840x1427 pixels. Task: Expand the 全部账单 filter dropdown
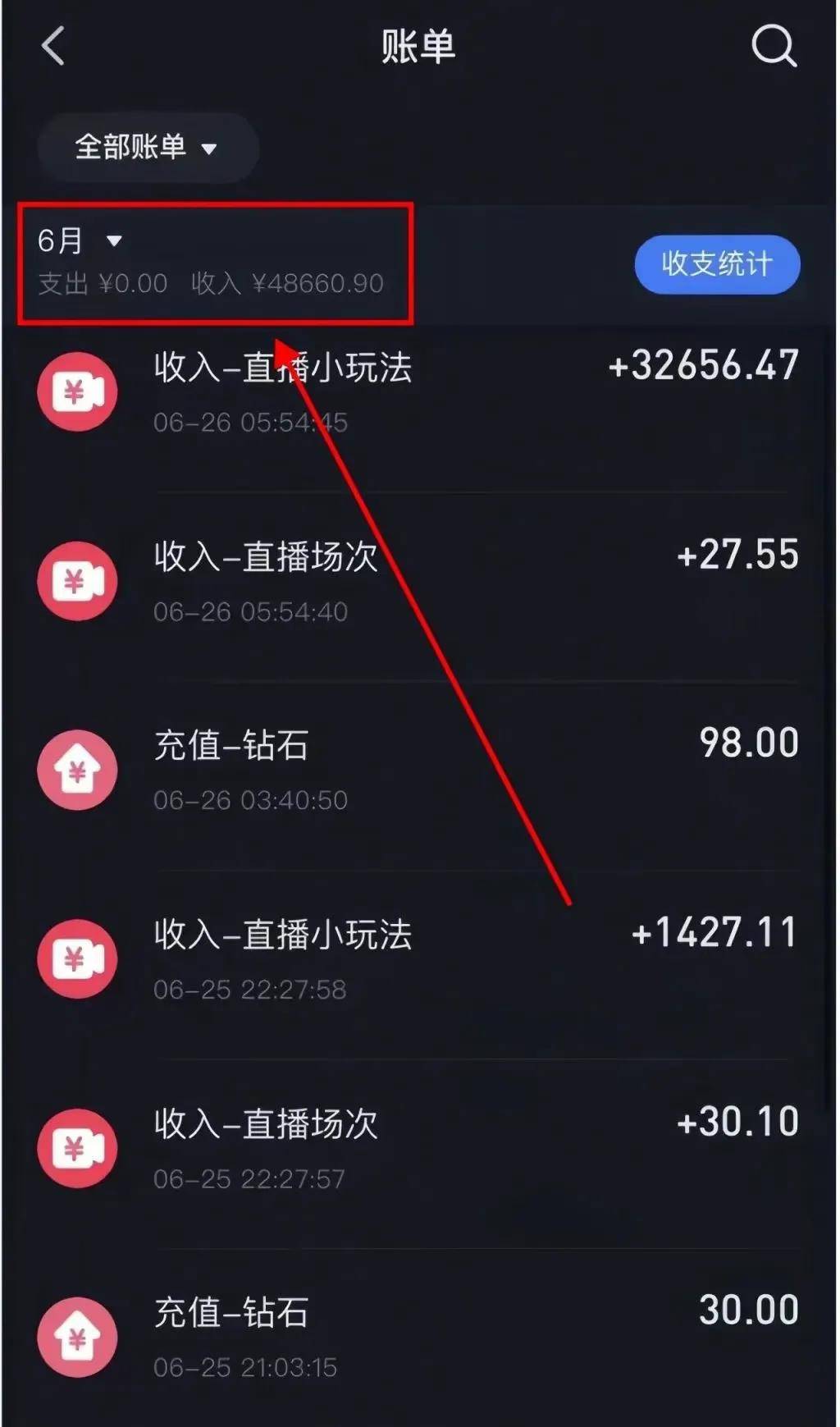(x=147, y=148)
